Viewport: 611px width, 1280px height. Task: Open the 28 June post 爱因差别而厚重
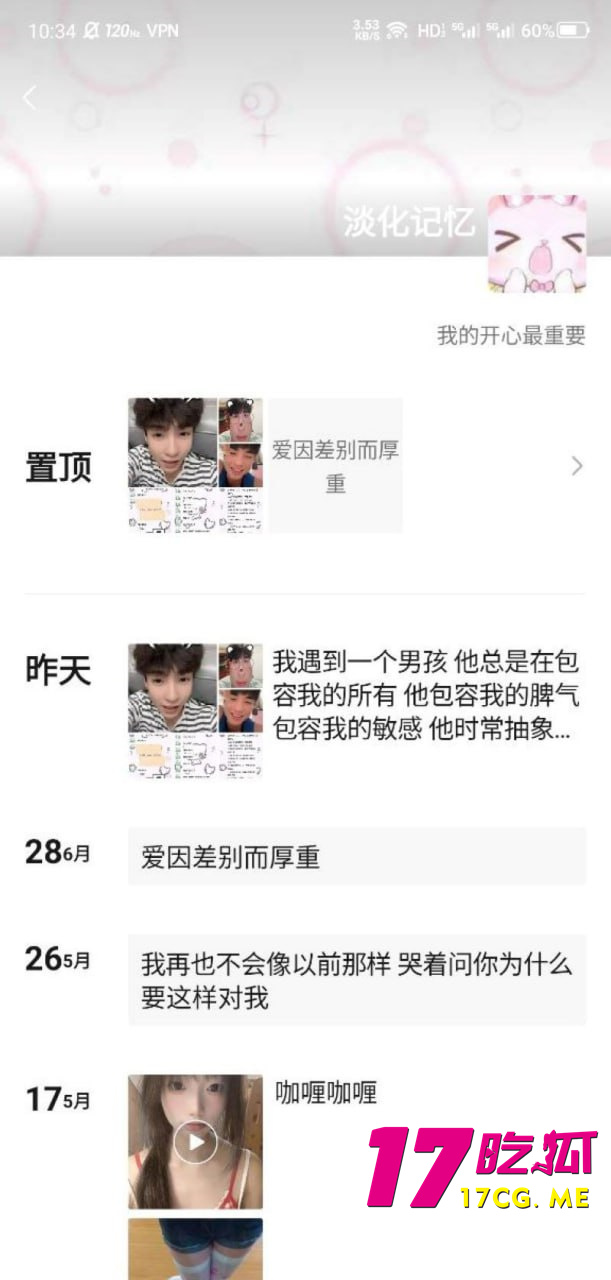[x=356, y=857]
